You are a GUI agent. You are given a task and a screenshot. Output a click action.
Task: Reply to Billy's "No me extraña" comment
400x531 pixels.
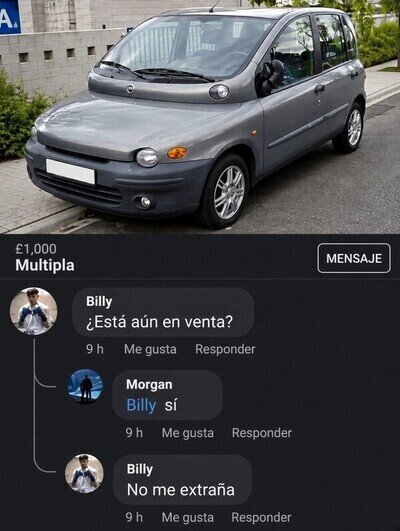261,517
